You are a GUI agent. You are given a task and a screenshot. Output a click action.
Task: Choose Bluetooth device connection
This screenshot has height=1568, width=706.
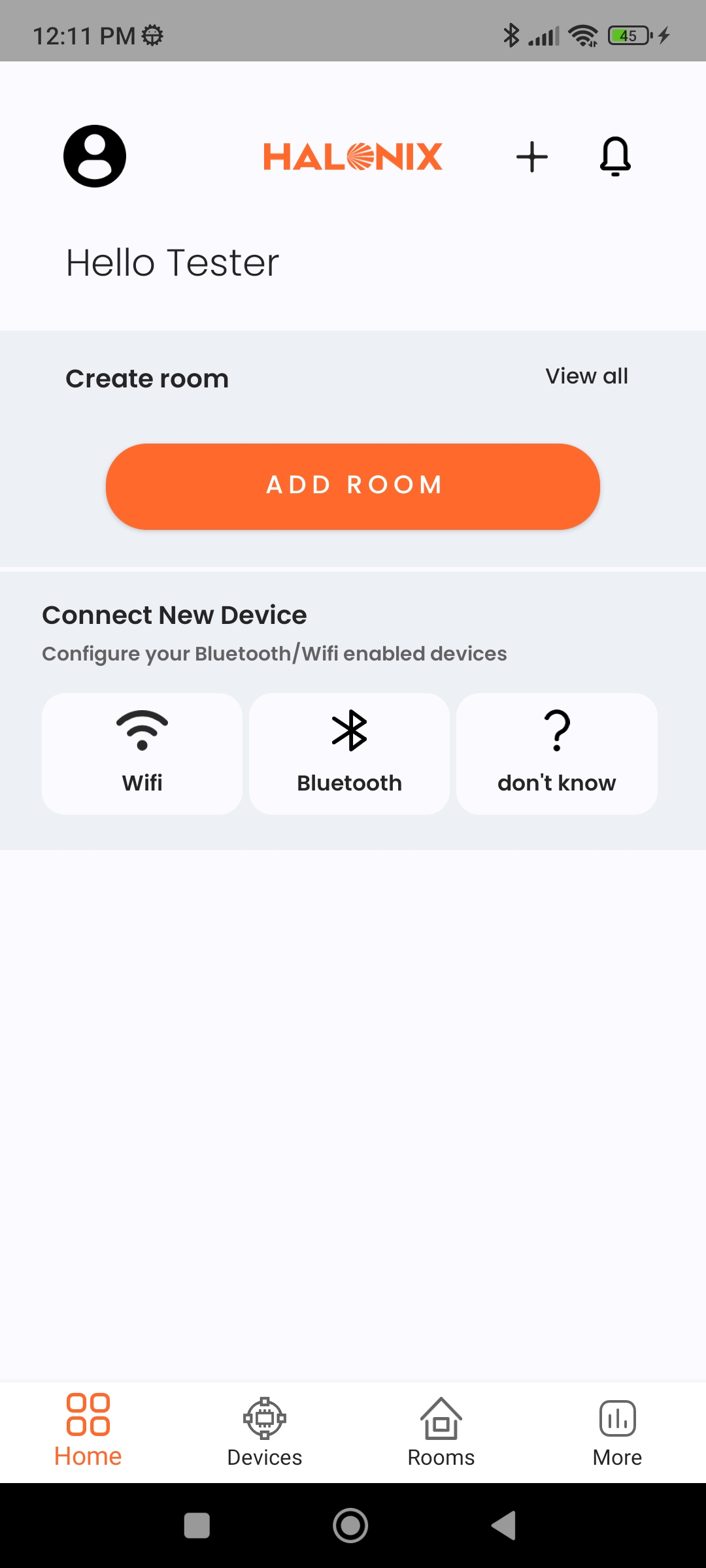(349, 753)
